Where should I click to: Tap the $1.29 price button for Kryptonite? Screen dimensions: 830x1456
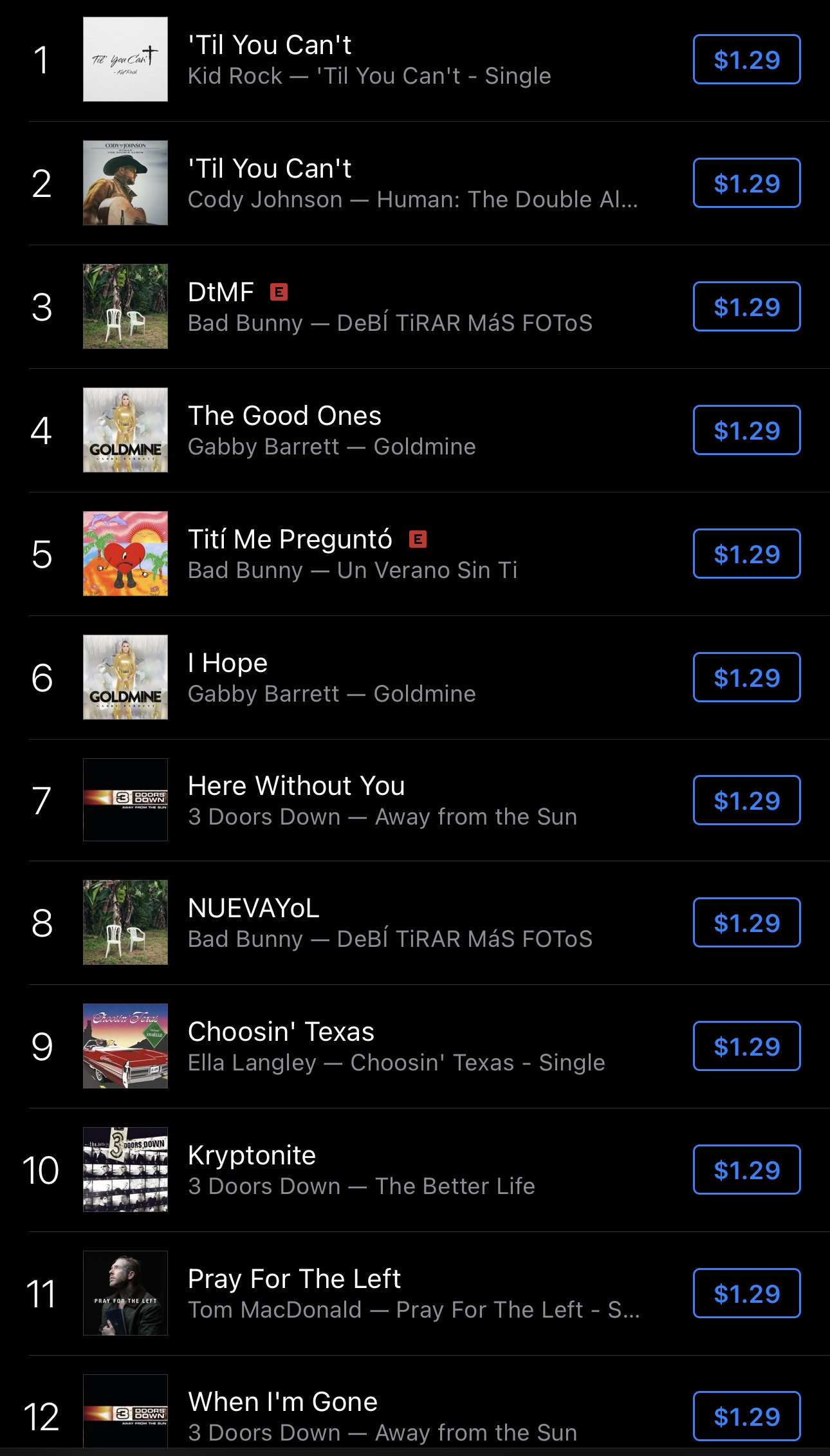pos(746,1170)
